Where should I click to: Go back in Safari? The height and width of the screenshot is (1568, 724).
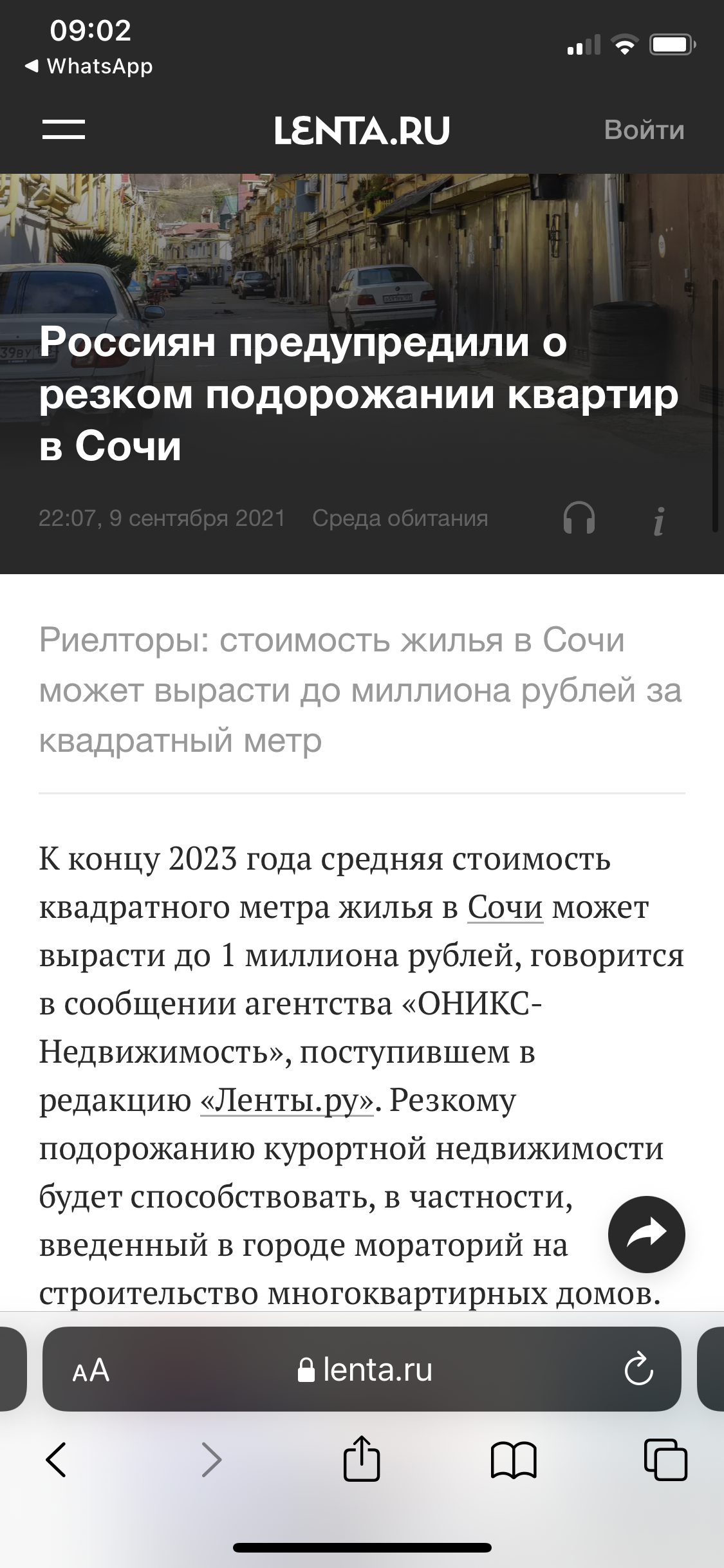[57, 1460]
